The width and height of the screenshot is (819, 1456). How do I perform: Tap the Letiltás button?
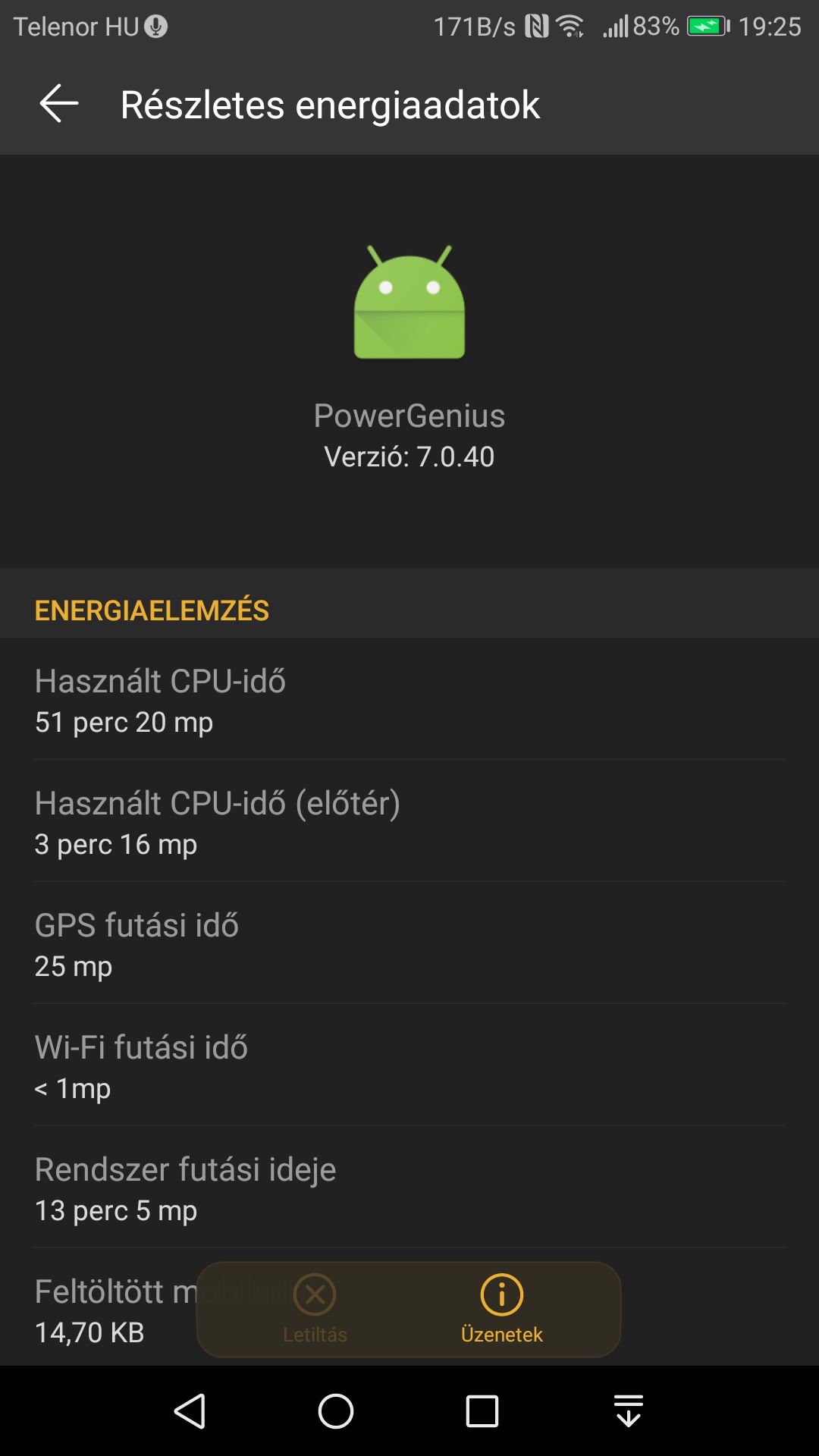(315, 1309)
